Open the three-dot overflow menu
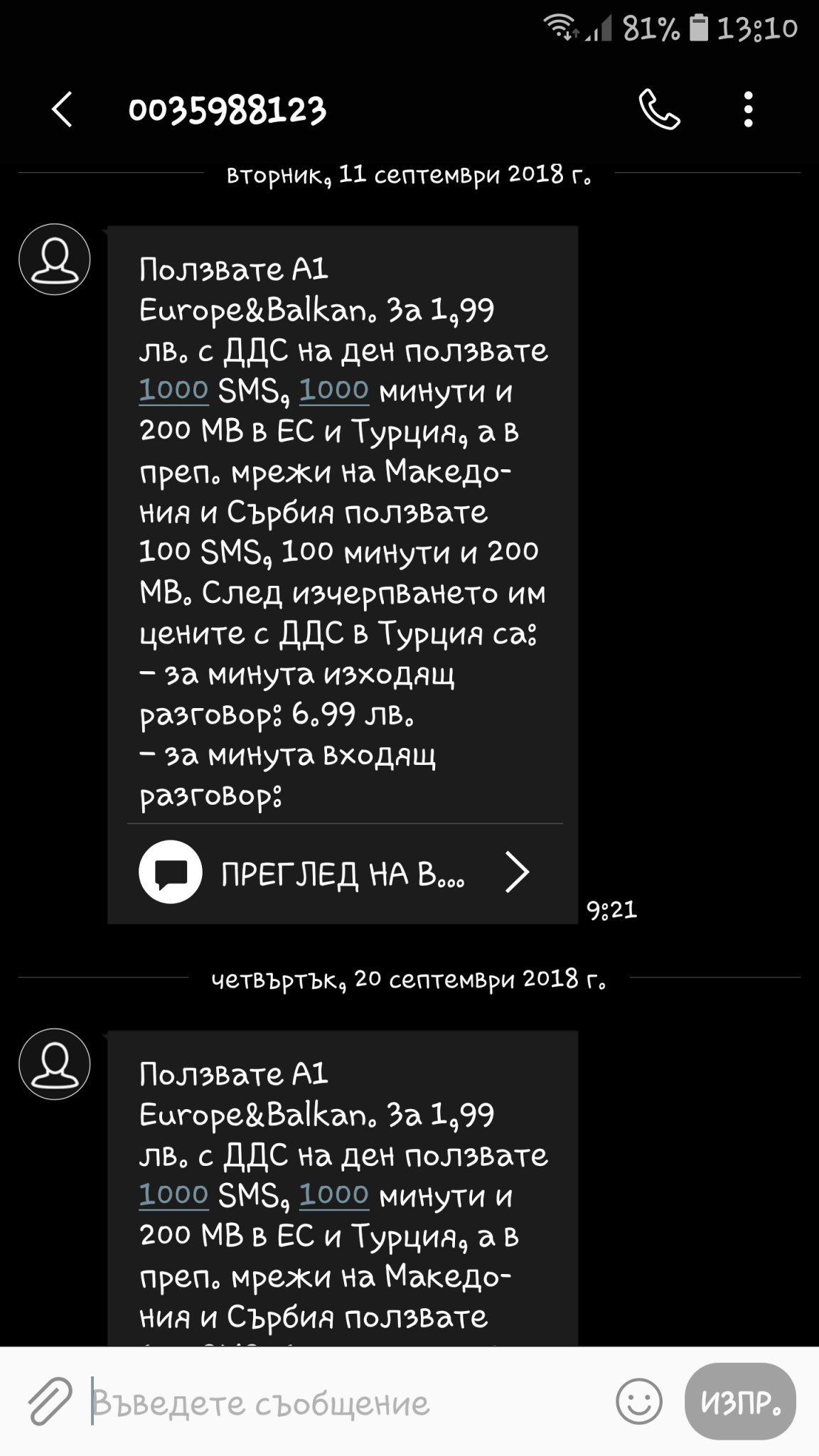The image size is (819, 1456). pos(748,109)
